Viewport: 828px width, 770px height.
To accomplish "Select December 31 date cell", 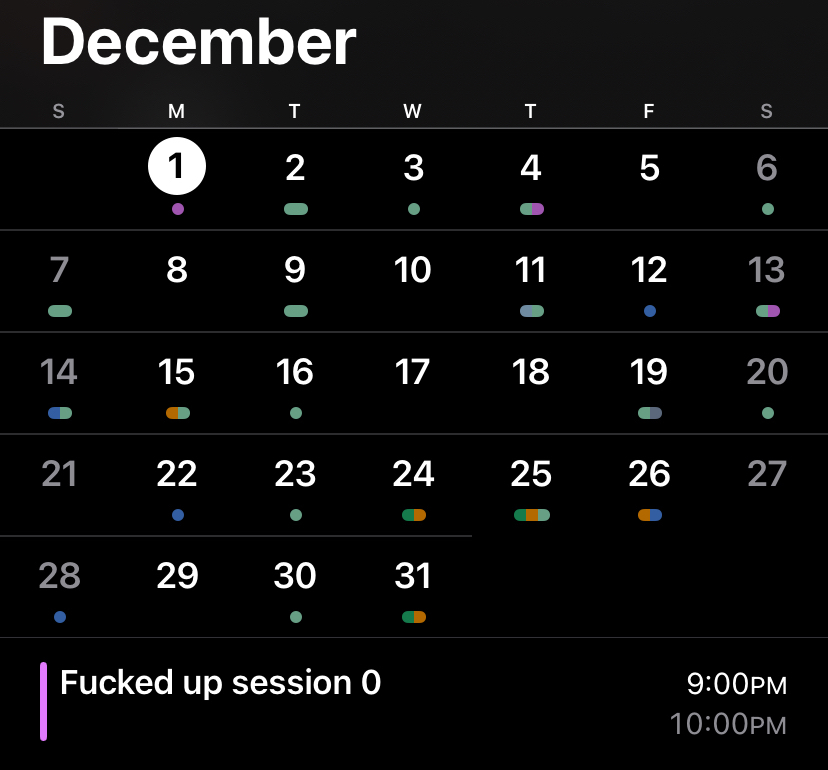I will coord(413,576).
